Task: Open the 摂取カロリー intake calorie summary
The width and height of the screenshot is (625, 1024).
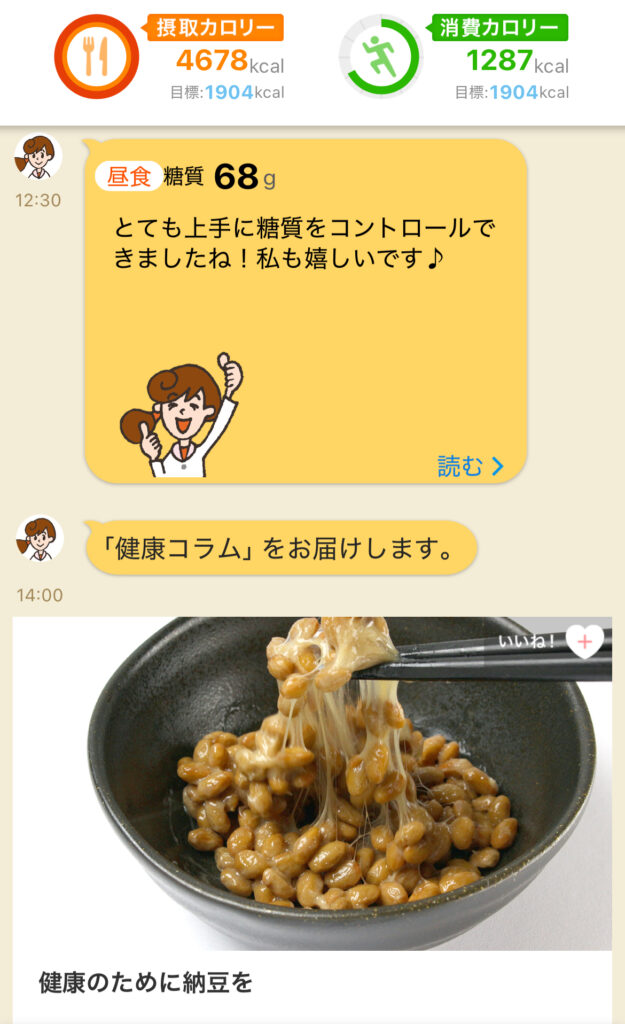Action: (170, 58)
